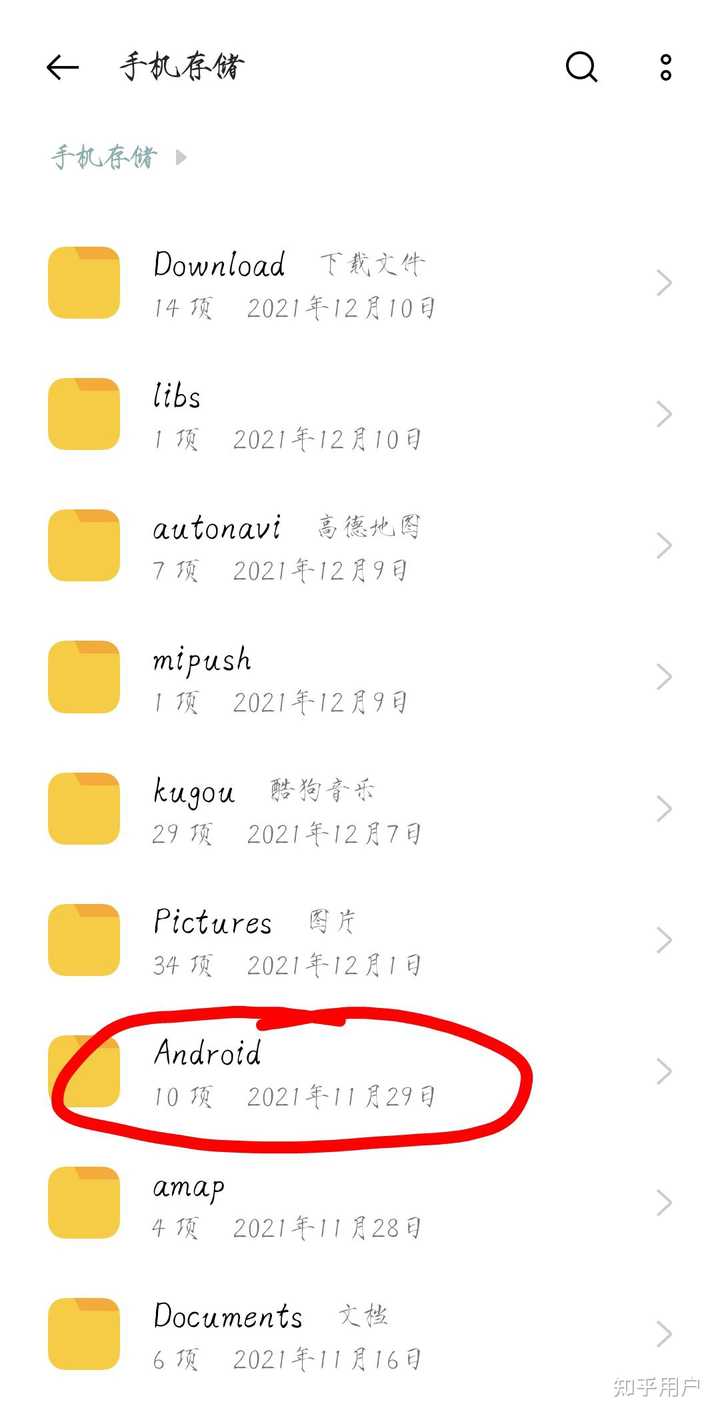The height and width of the screenshot is (1412, 720).
Task: Tap the 手机存储 breadcrumb path
Action: click(104, 157)
